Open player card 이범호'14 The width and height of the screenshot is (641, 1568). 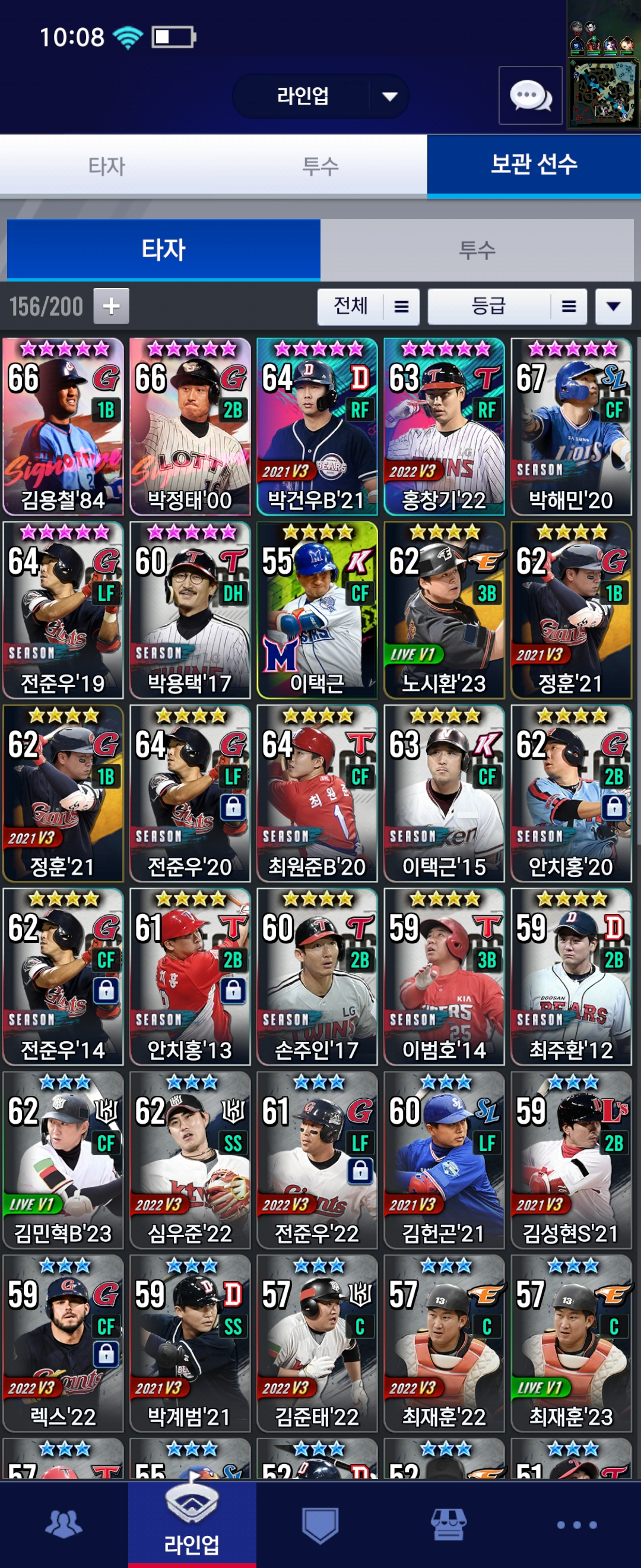click(444, 976)
